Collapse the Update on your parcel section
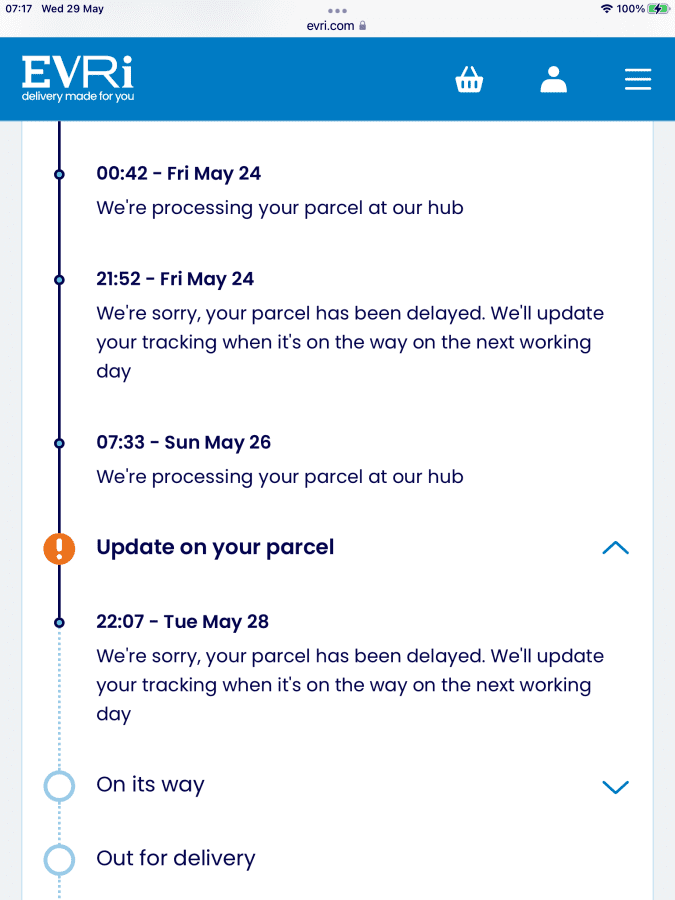 pyautogui.click(x=615, y=548)
